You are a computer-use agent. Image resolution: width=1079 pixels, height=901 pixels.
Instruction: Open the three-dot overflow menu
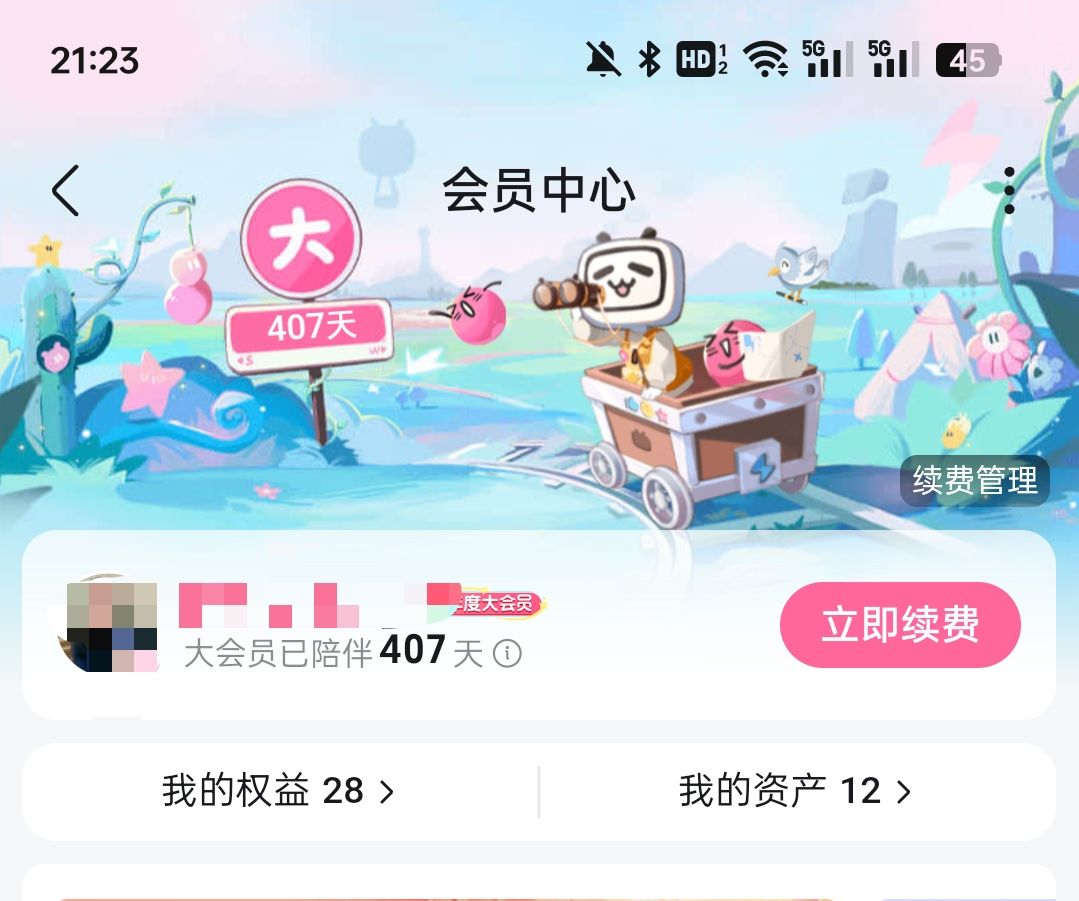[1009, 190]
